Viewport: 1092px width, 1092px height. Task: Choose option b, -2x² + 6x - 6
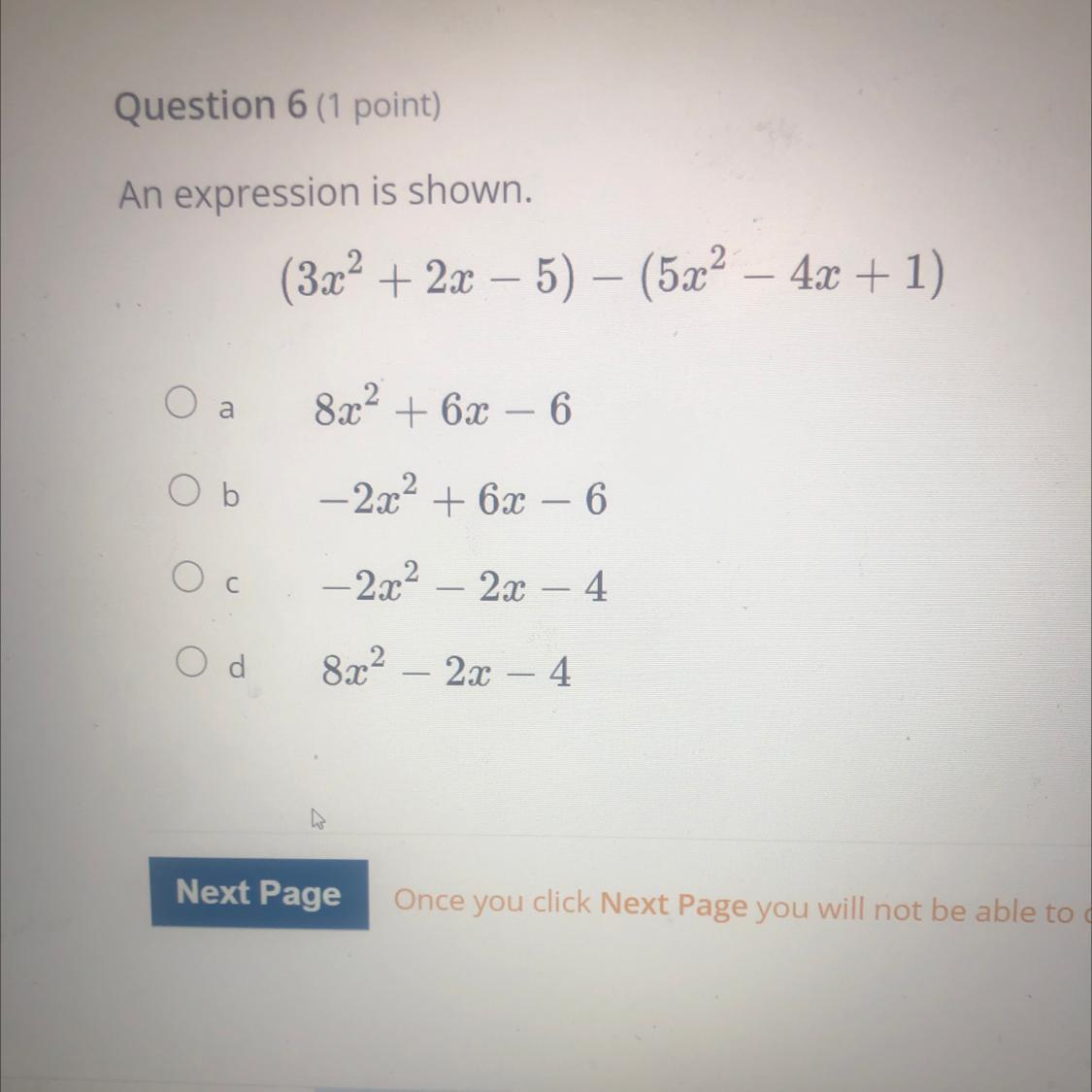coord(182,492)
